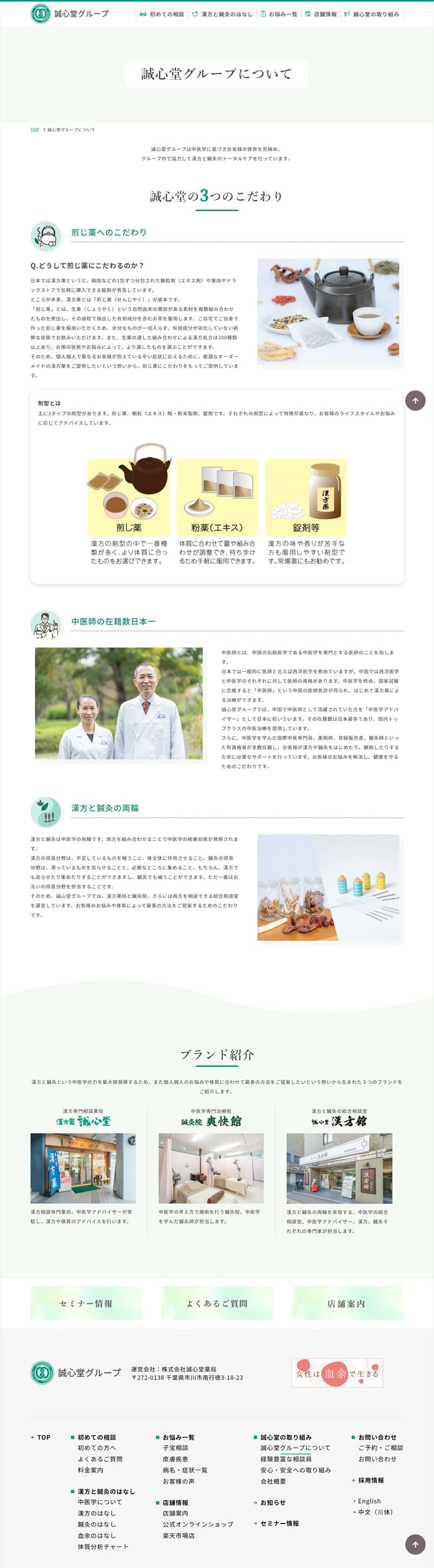Tap the セミナー情報 button
This screenshot has height=1568, width=434.
click(86, 1303)
